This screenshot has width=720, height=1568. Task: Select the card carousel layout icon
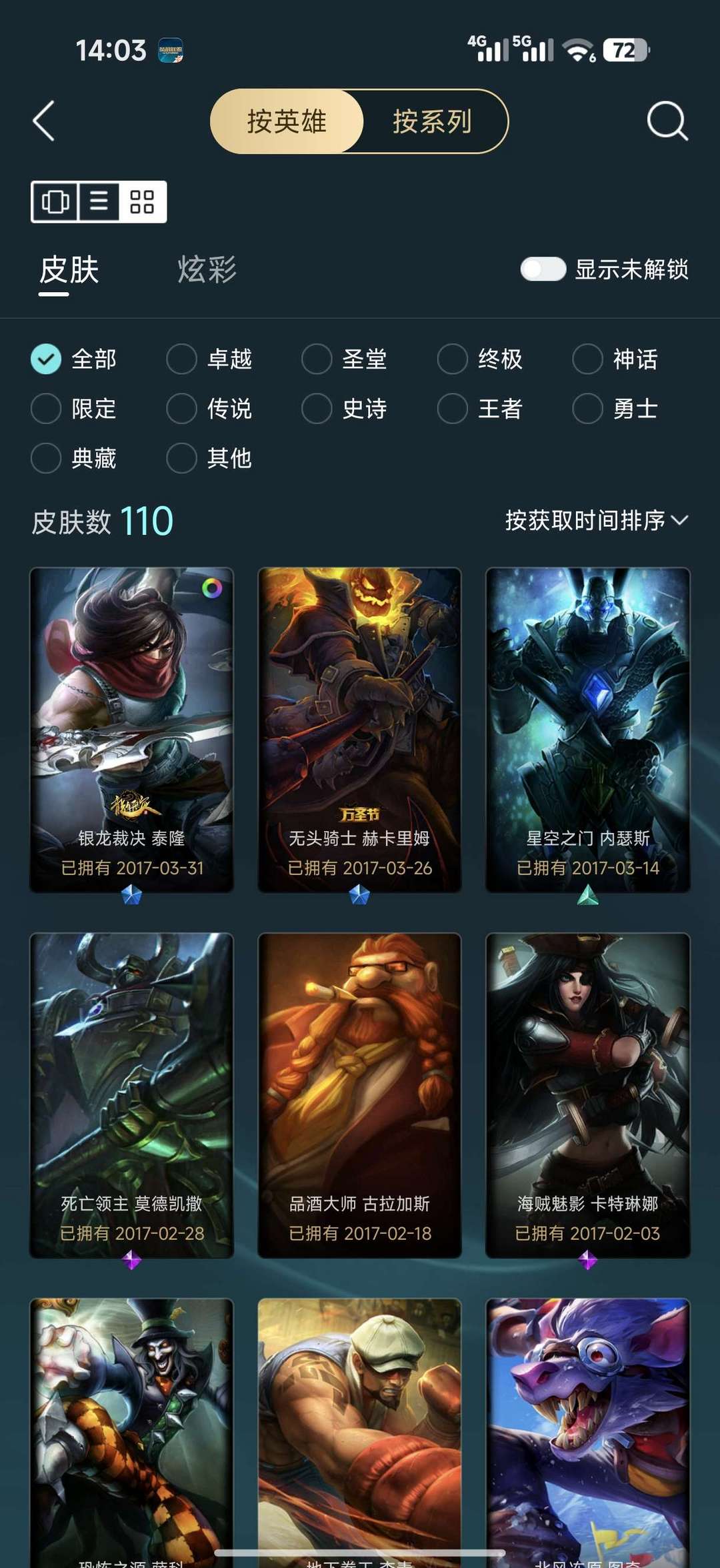[x=55, y=201]
